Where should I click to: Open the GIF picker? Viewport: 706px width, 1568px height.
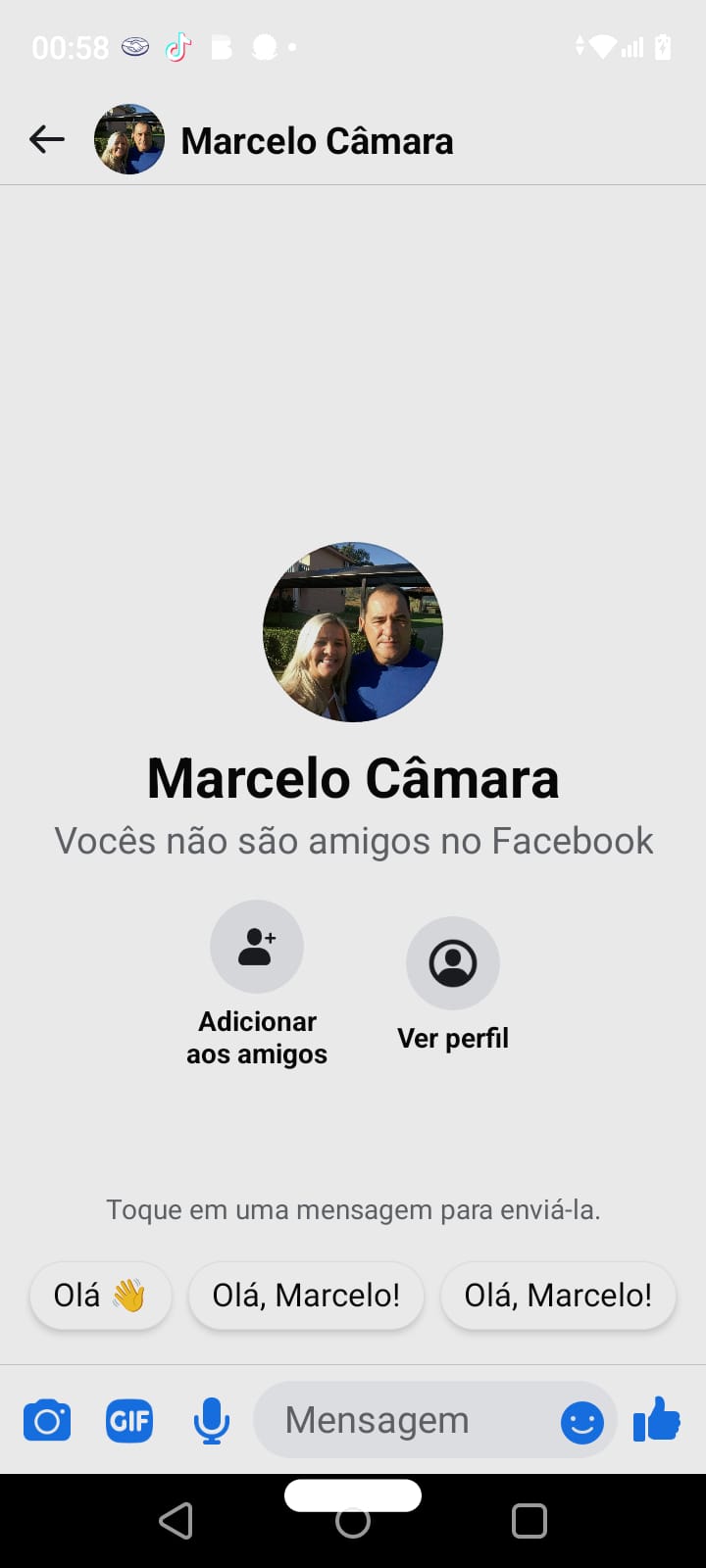tap(129, 1421)
